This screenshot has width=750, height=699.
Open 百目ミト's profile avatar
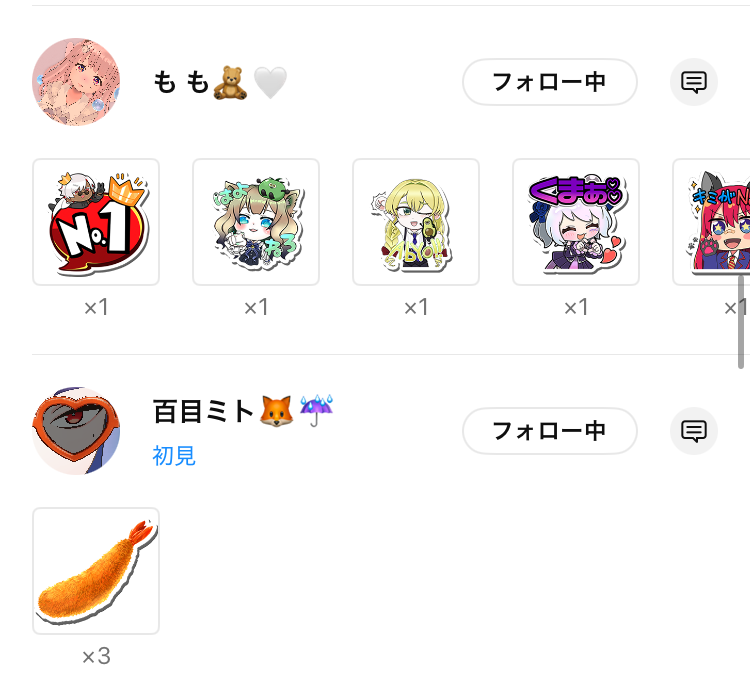[76, 431]
